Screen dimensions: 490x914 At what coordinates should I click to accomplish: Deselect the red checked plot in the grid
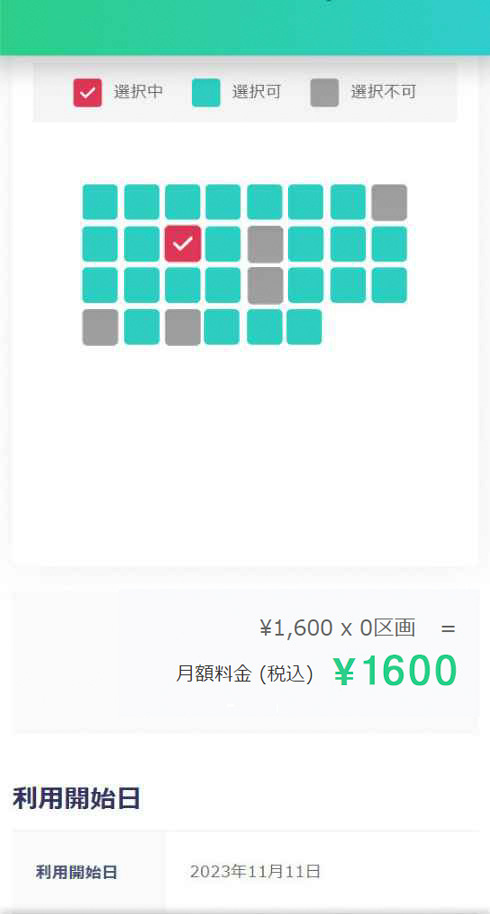coord(183,244)
